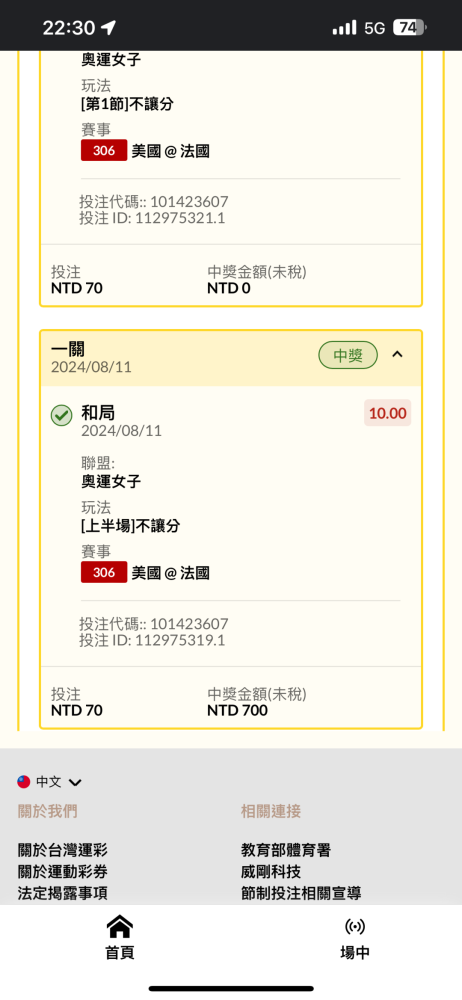This screenshot has height=1000, width=462.
Task: Open 節制投注相關宣導 link
Action: 301,893
